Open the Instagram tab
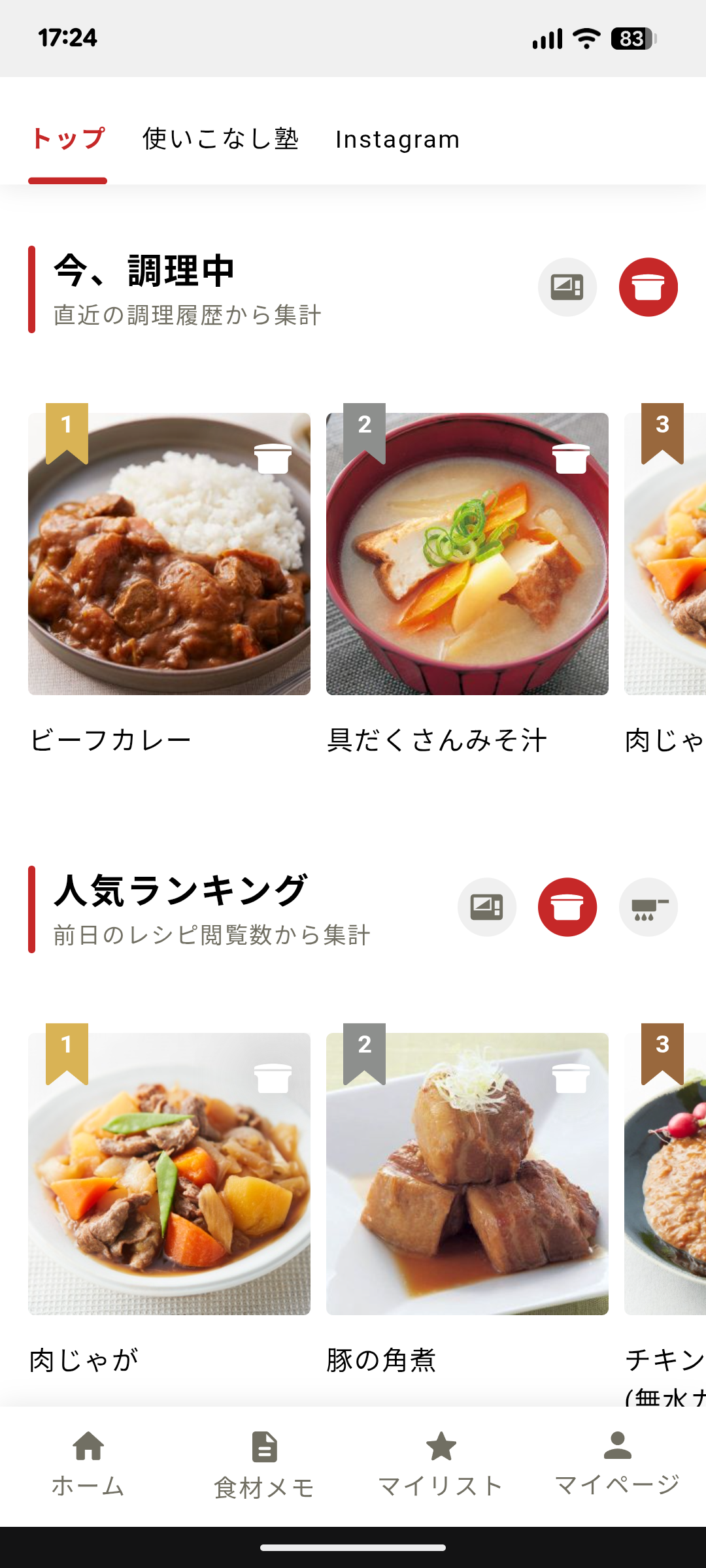Image resolution: width=706 pixels, height=1568 pixels. (x=397, y=139)
